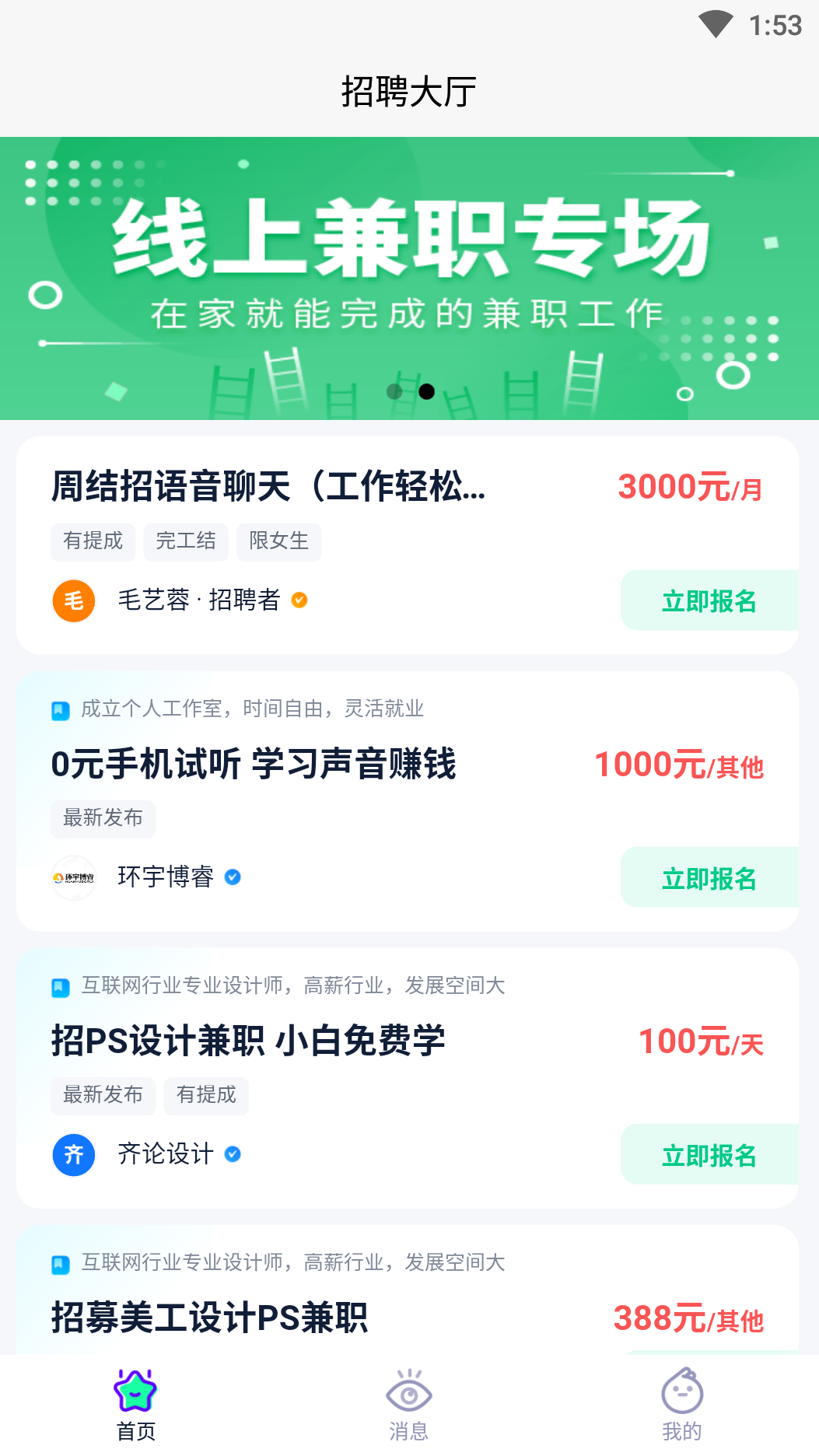This screenshot has width=819, height=1456.
Task: Select the 最新发布 tag on PS job
Action: pyautogui.click(x=103, y=1095)
